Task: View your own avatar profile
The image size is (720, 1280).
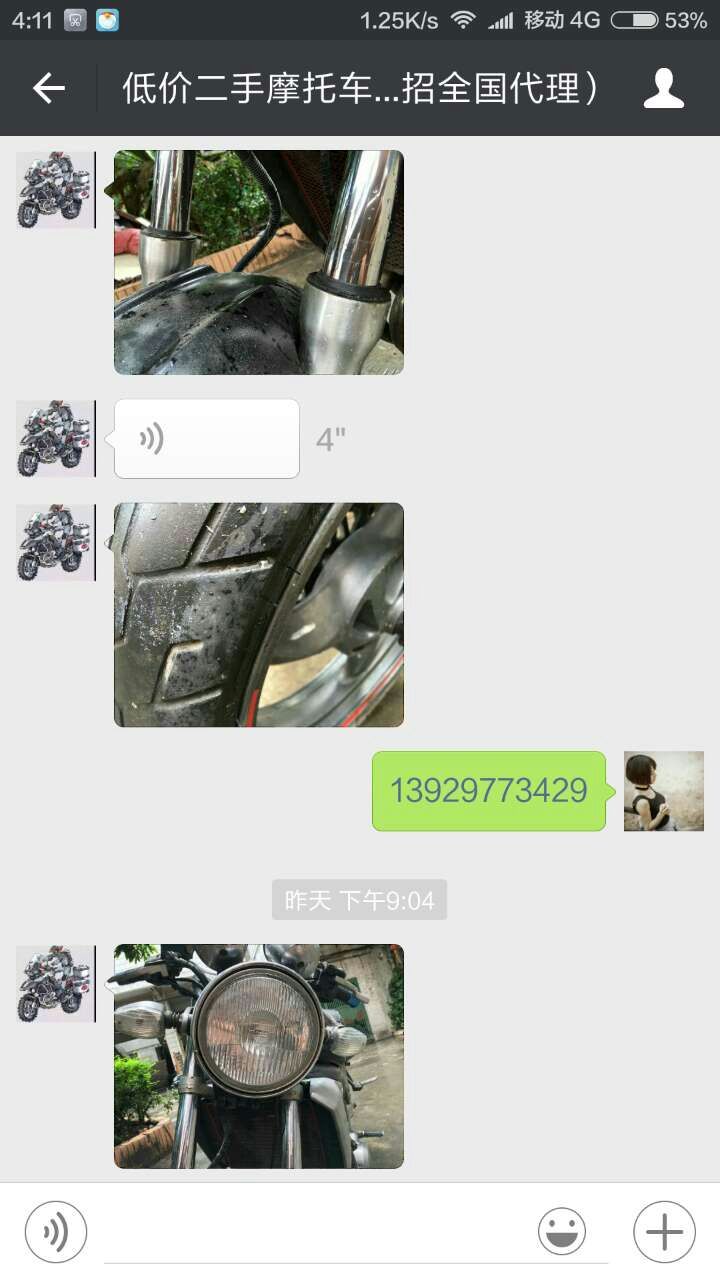Action: 664,791
